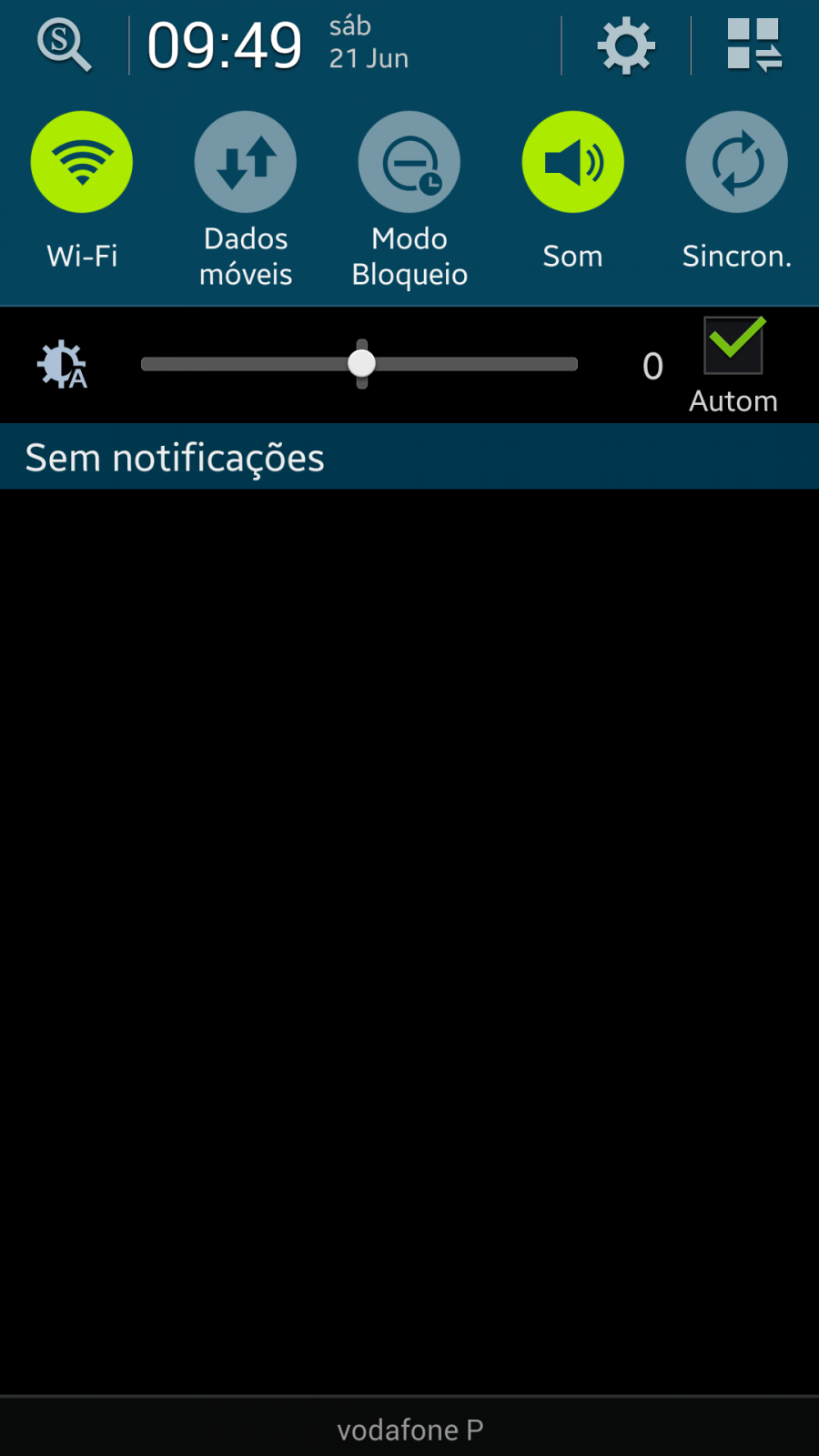Enable Dados móveis
This screenshot has height=1456, width=819.
(246, 162)
